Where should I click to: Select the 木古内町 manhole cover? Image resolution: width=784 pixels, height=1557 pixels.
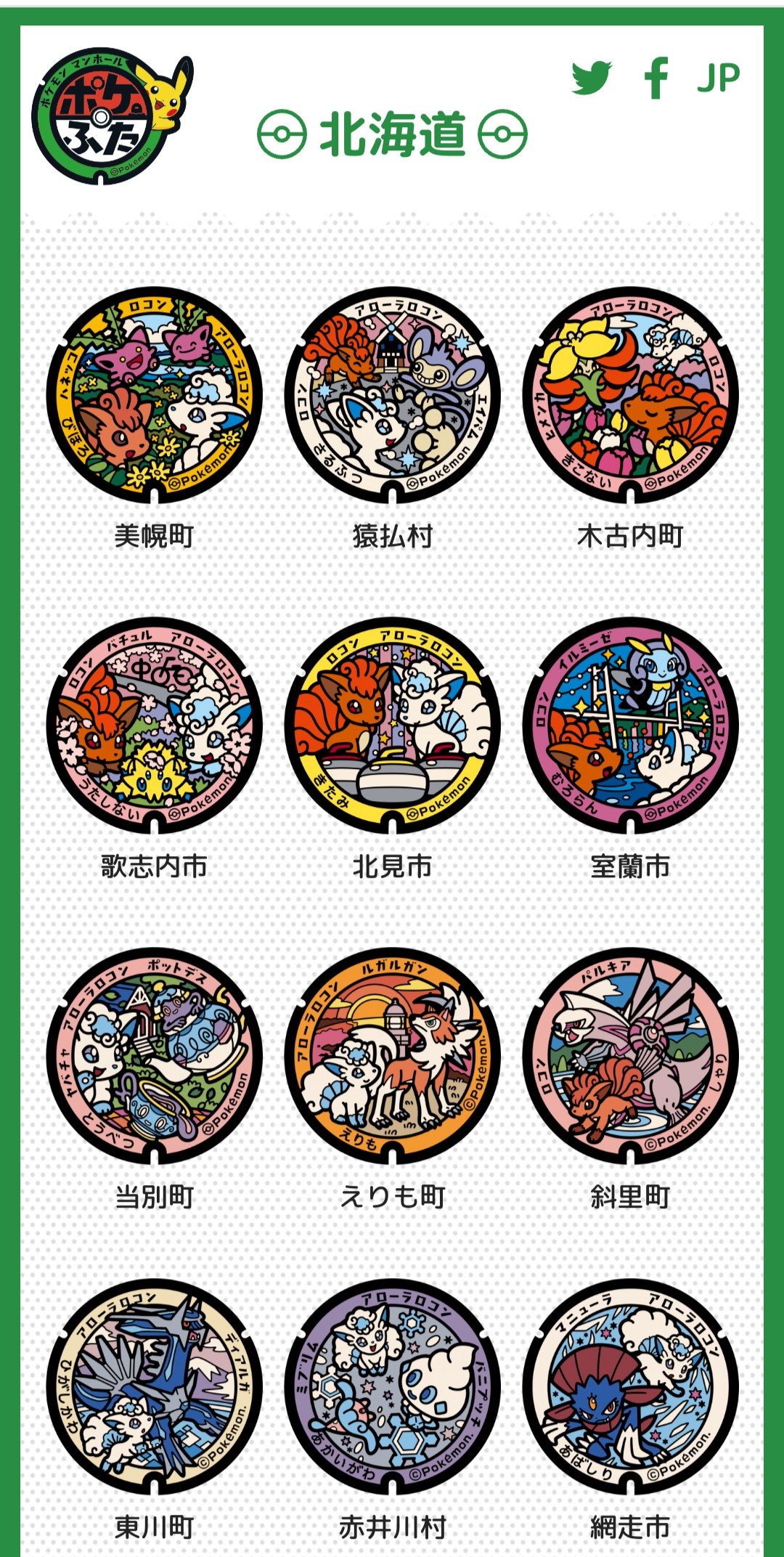point(630,395)
